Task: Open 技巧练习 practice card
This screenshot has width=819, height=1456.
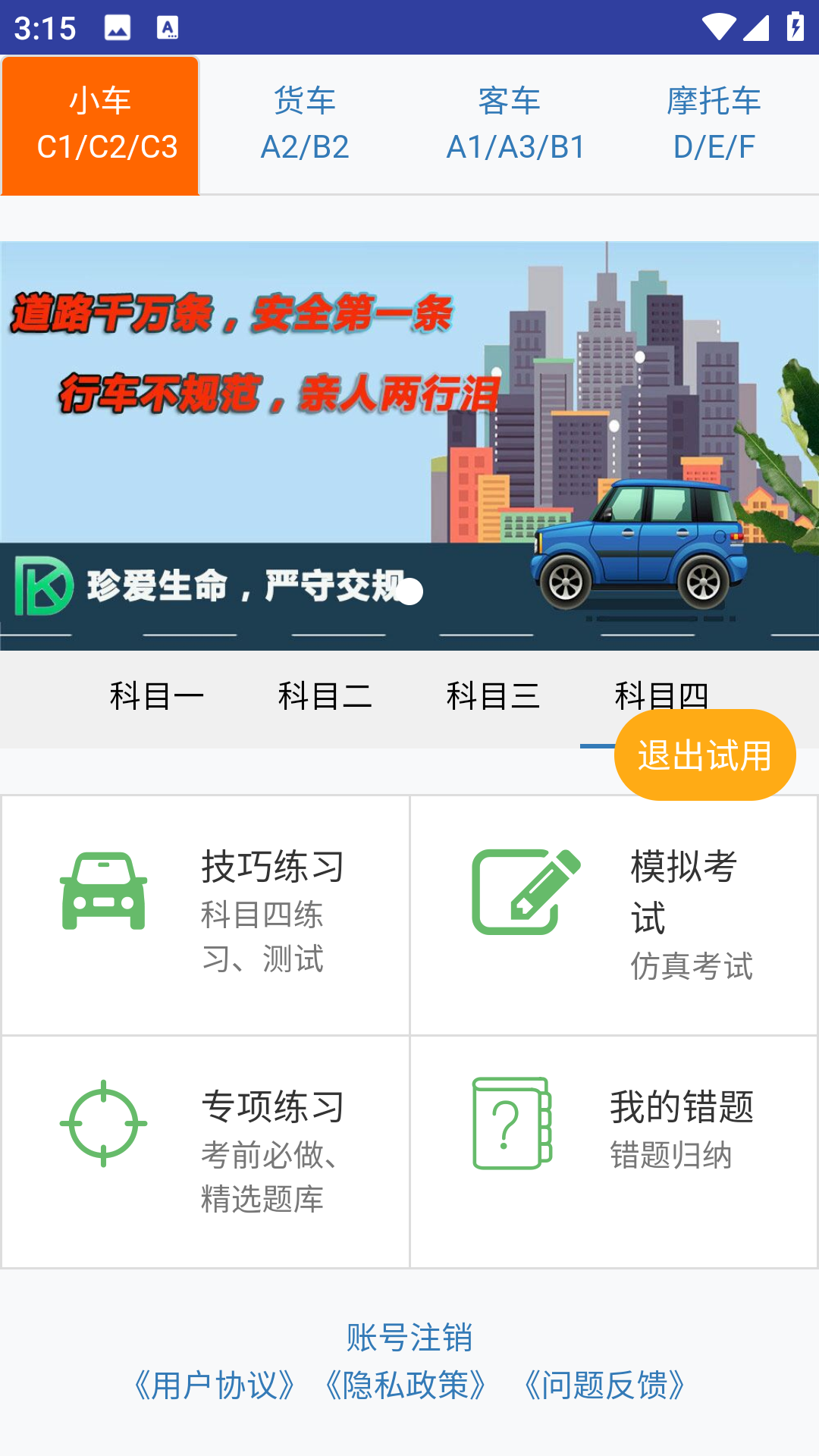Action: 206,915
